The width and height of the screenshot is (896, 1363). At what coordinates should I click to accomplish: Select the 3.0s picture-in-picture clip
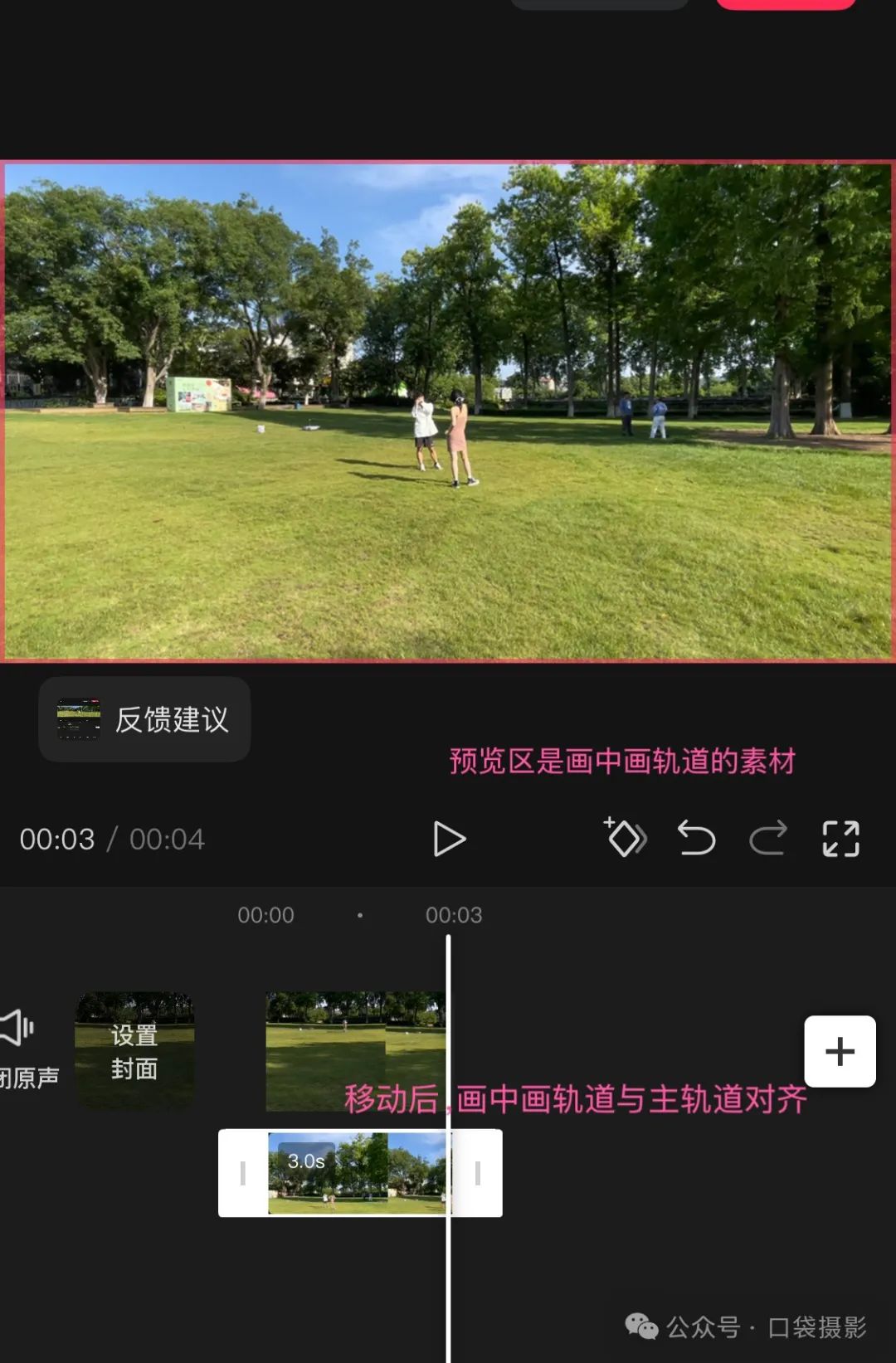[x=358, y=1174]
